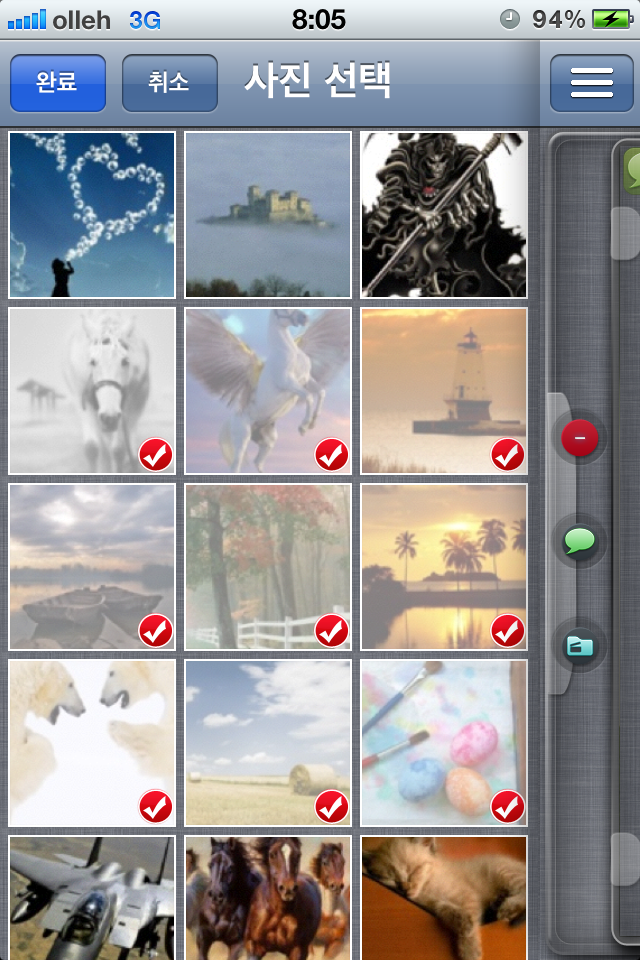Open the hamburger menu button

click(x=591, y=83)
